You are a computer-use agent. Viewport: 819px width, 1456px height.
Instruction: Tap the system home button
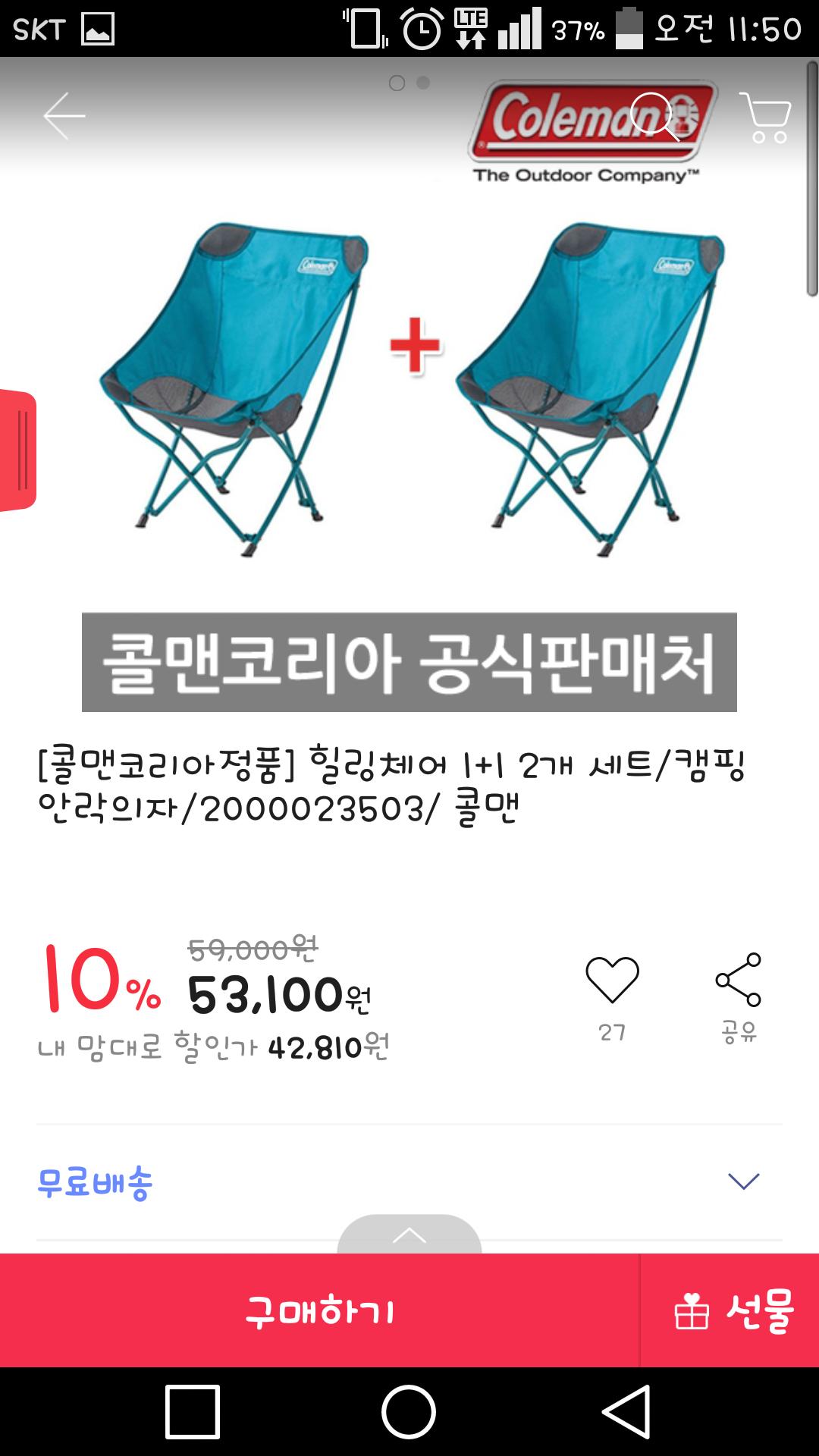coord(409,1412)
